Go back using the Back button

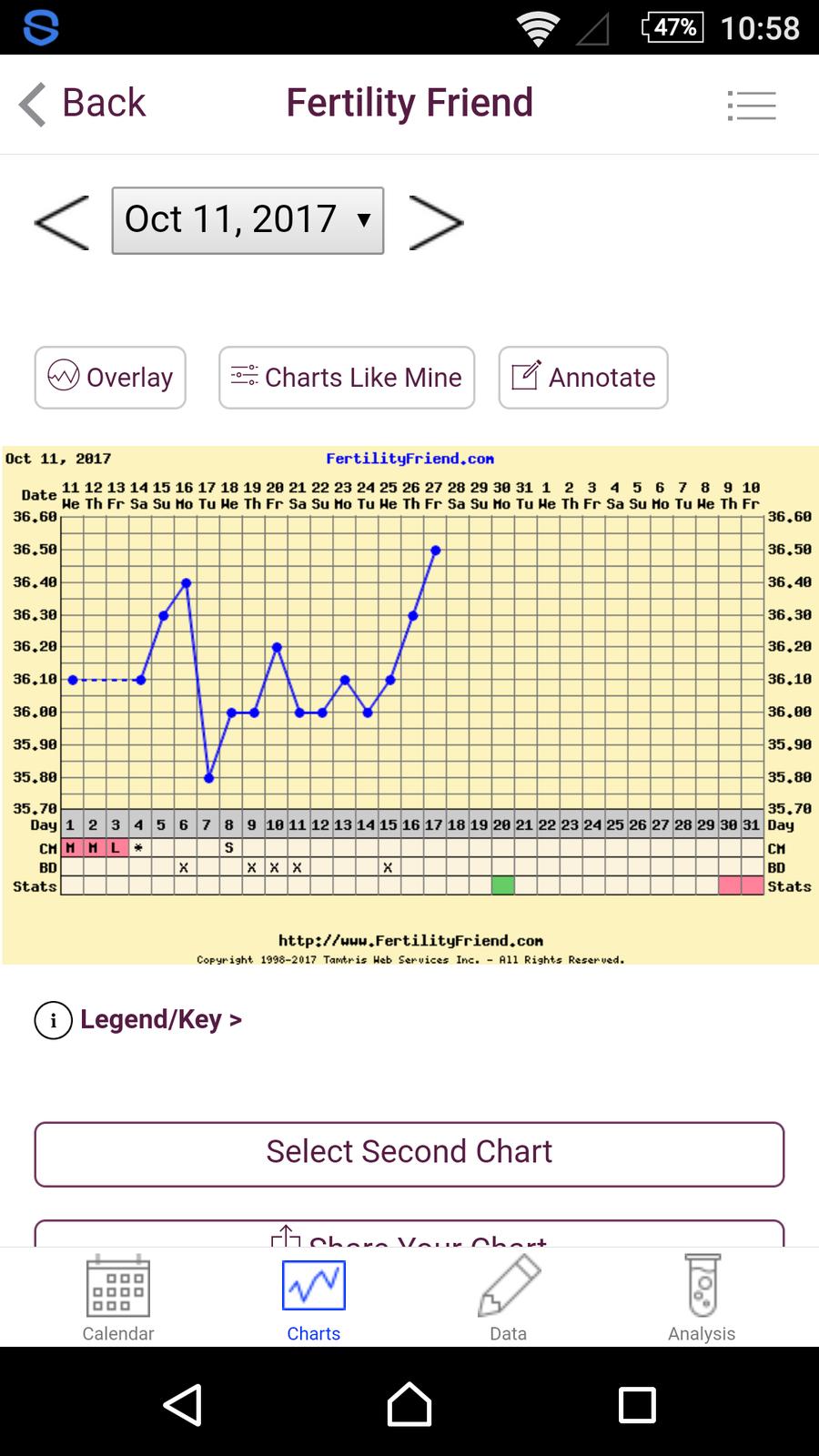pyautogui.click(x=83, y=104)
